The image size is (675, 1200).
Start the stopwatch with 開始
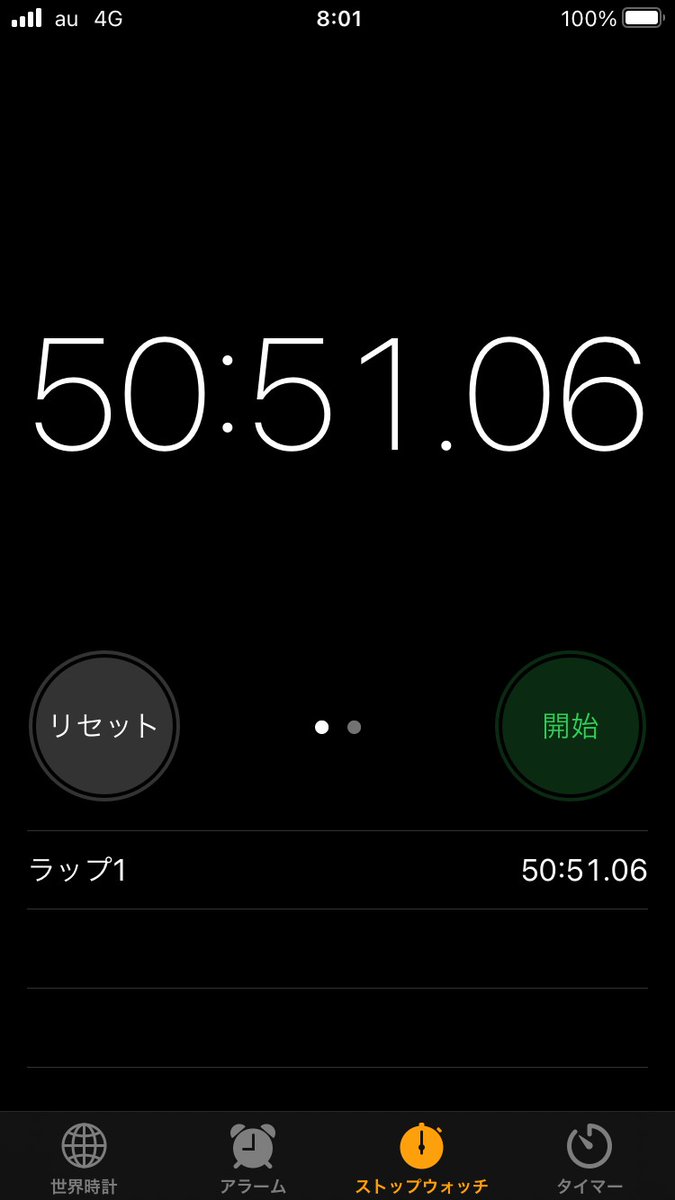pos(570,726)
